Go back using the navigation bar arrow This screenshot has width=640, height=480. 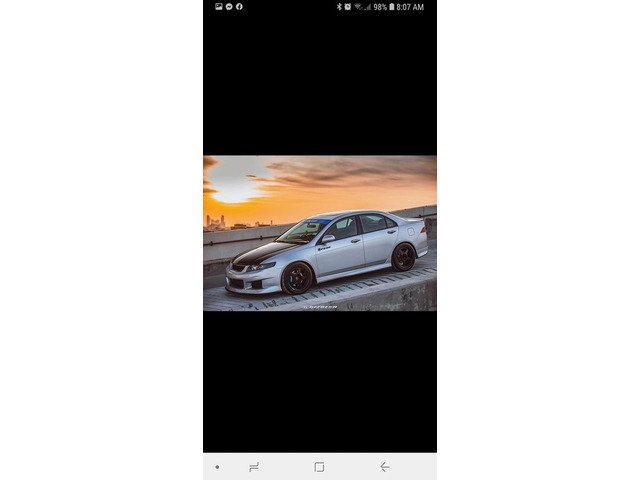[384, 467]
